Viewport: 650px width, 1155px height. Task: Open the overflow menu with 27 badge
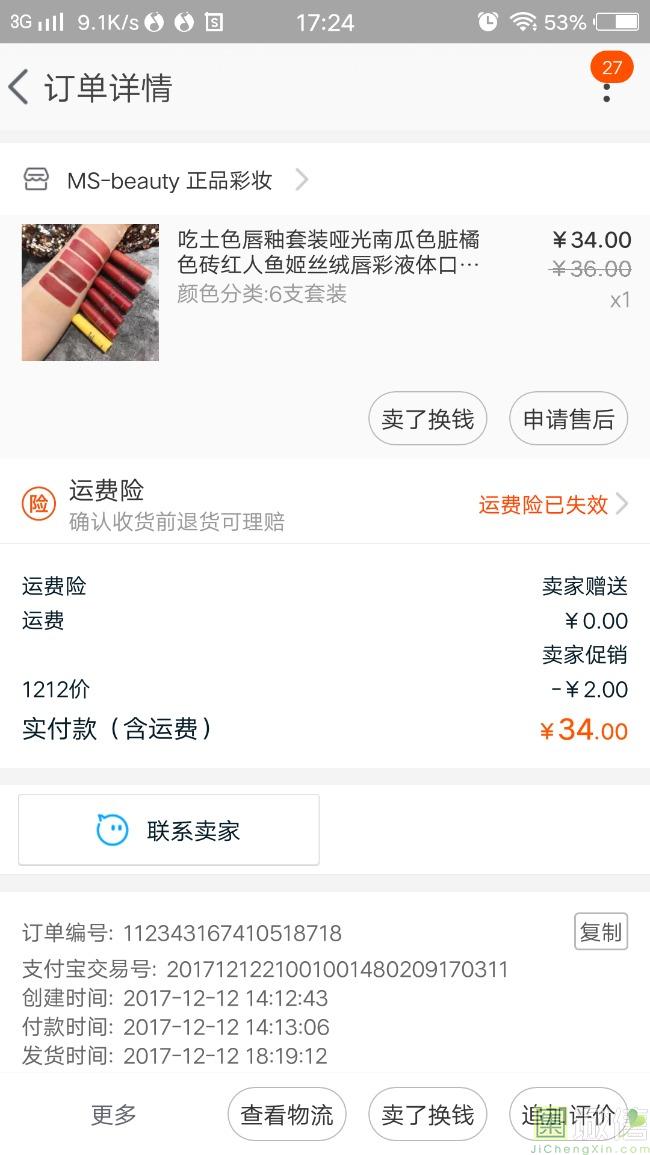click(606, 88)
